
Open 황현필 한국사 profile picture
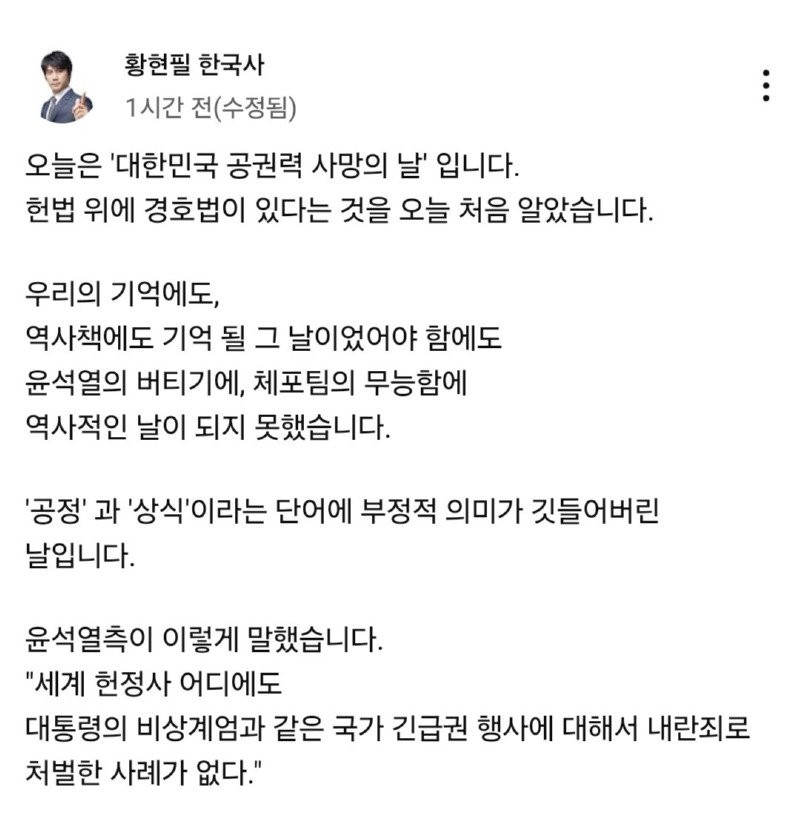point(66,86)
